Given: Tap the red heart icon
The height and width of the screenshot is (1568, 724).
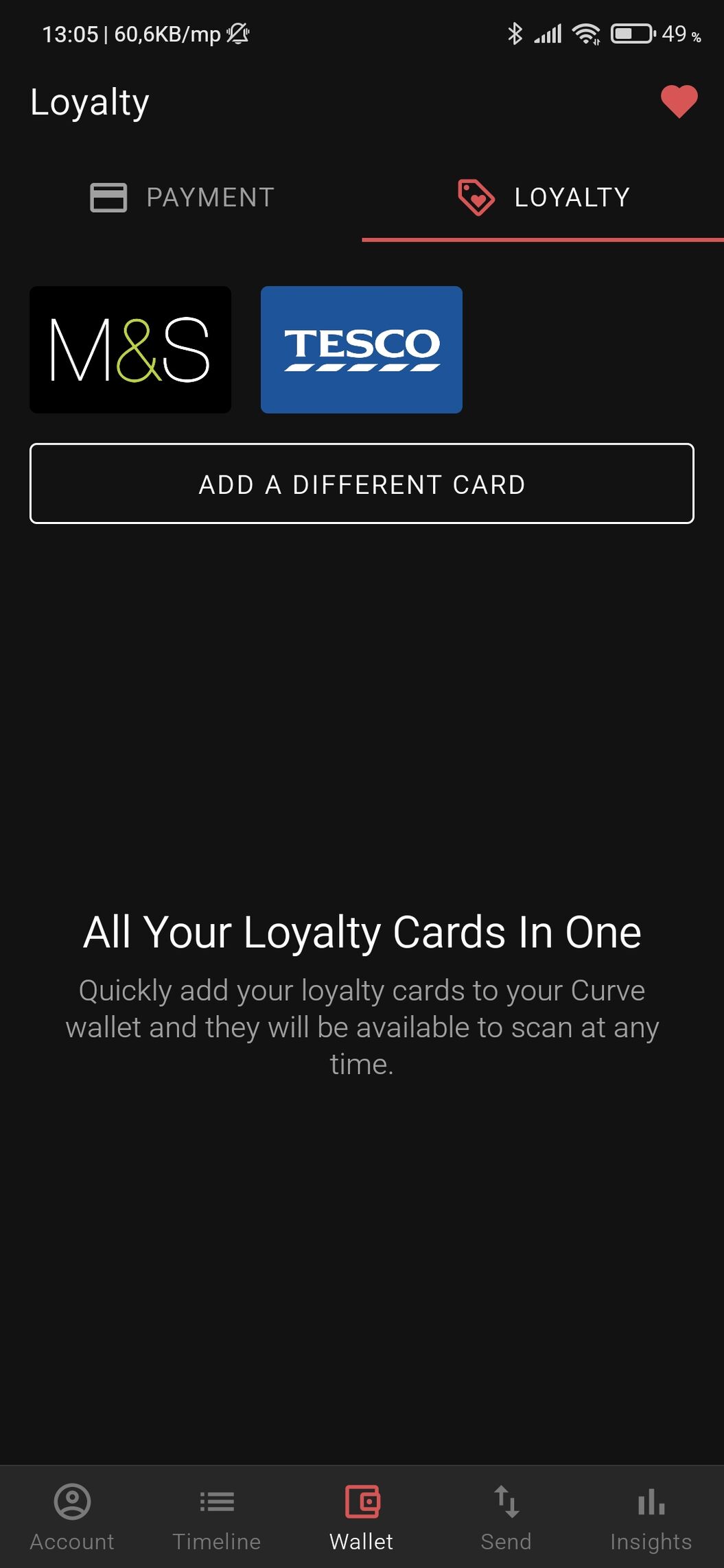Looking at the screenshot, I should click(679, 102).
